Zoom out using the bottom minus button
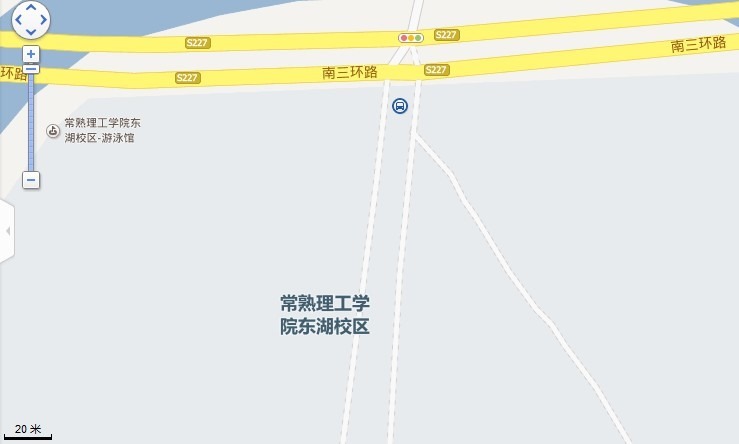The height and width of the screenshot is (444, 739). (x=31, y=180)
